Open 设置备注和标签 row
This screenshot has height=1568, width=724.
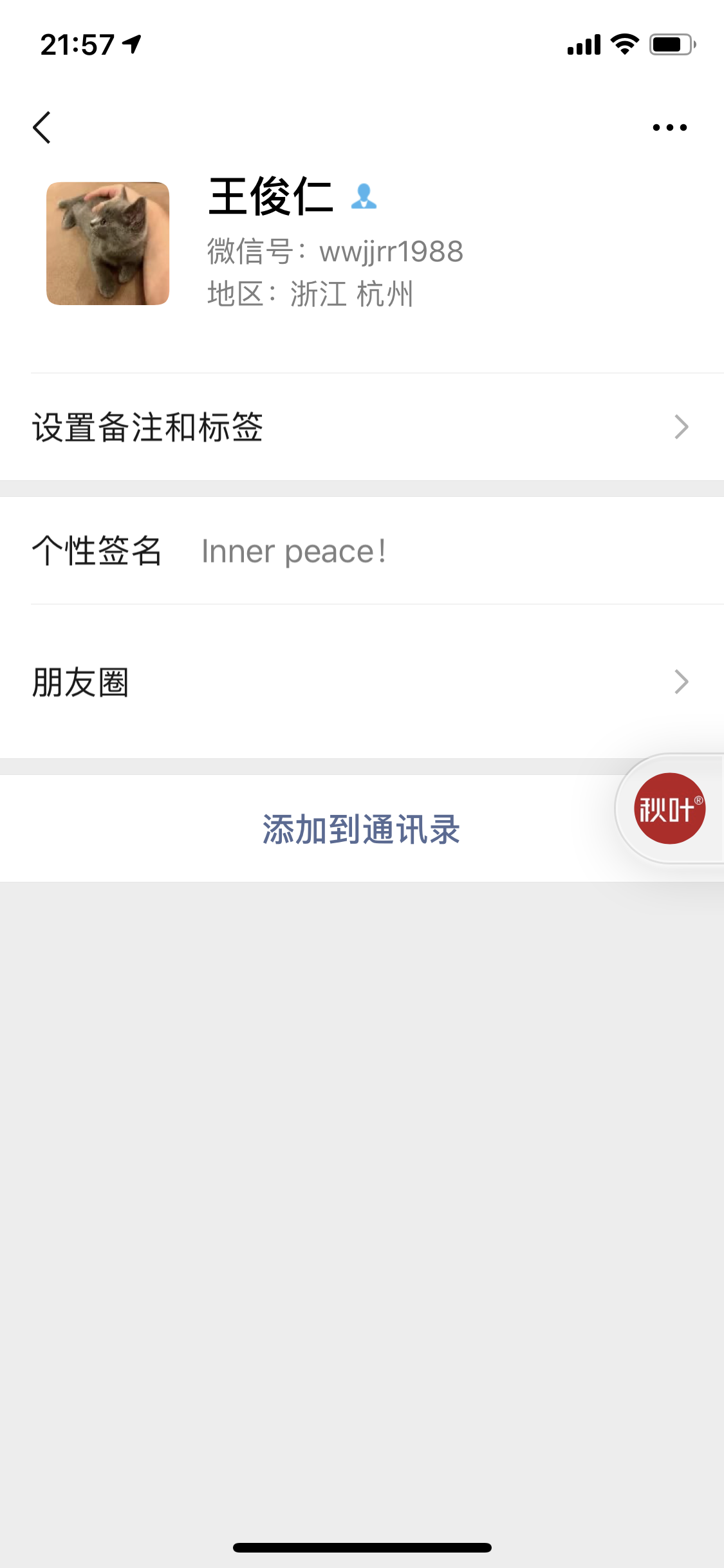click(360, 427)
